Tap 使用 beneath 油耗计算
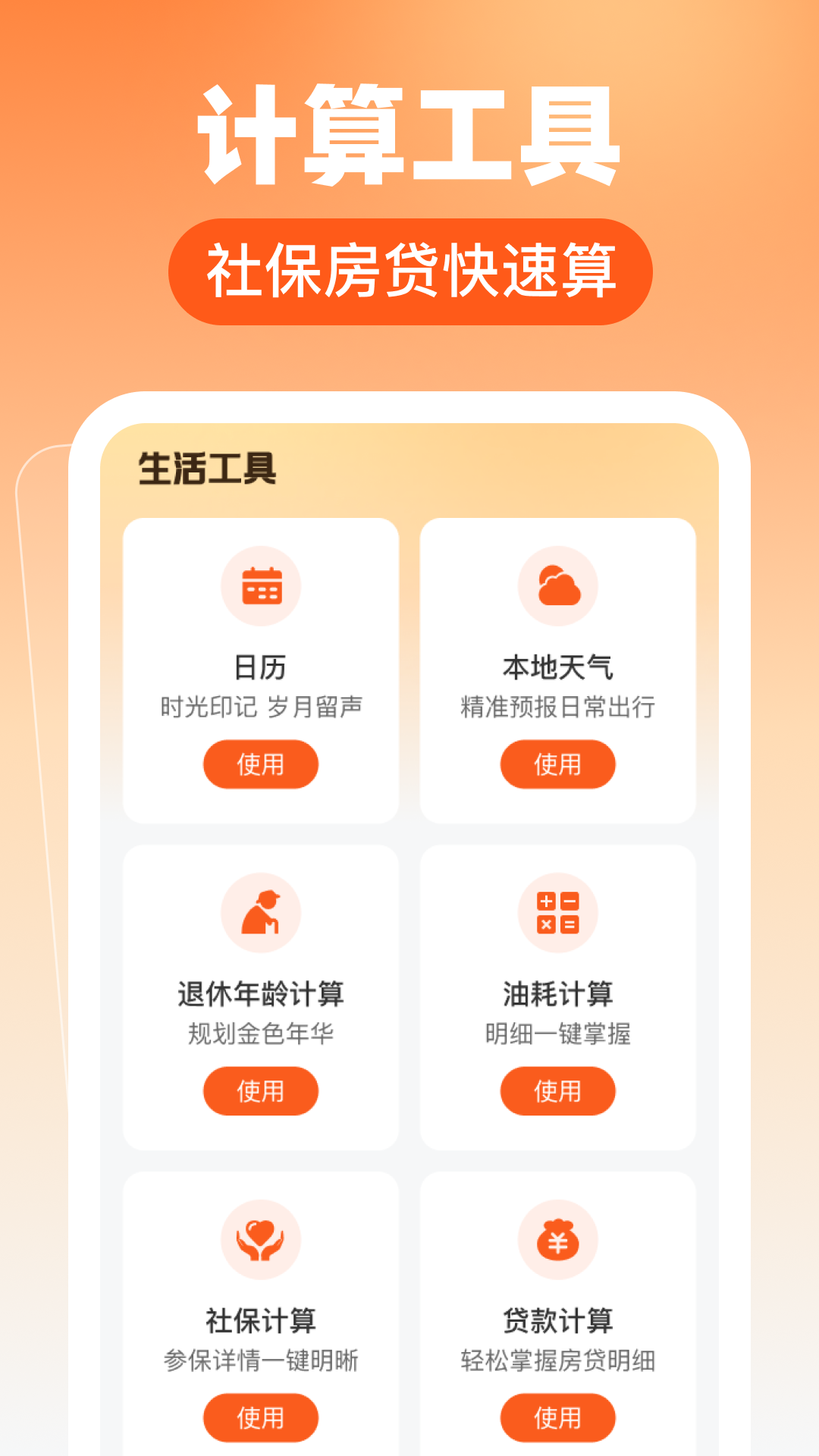The height and width of the screenshot is (1456, 819). tap(558, 1090)
